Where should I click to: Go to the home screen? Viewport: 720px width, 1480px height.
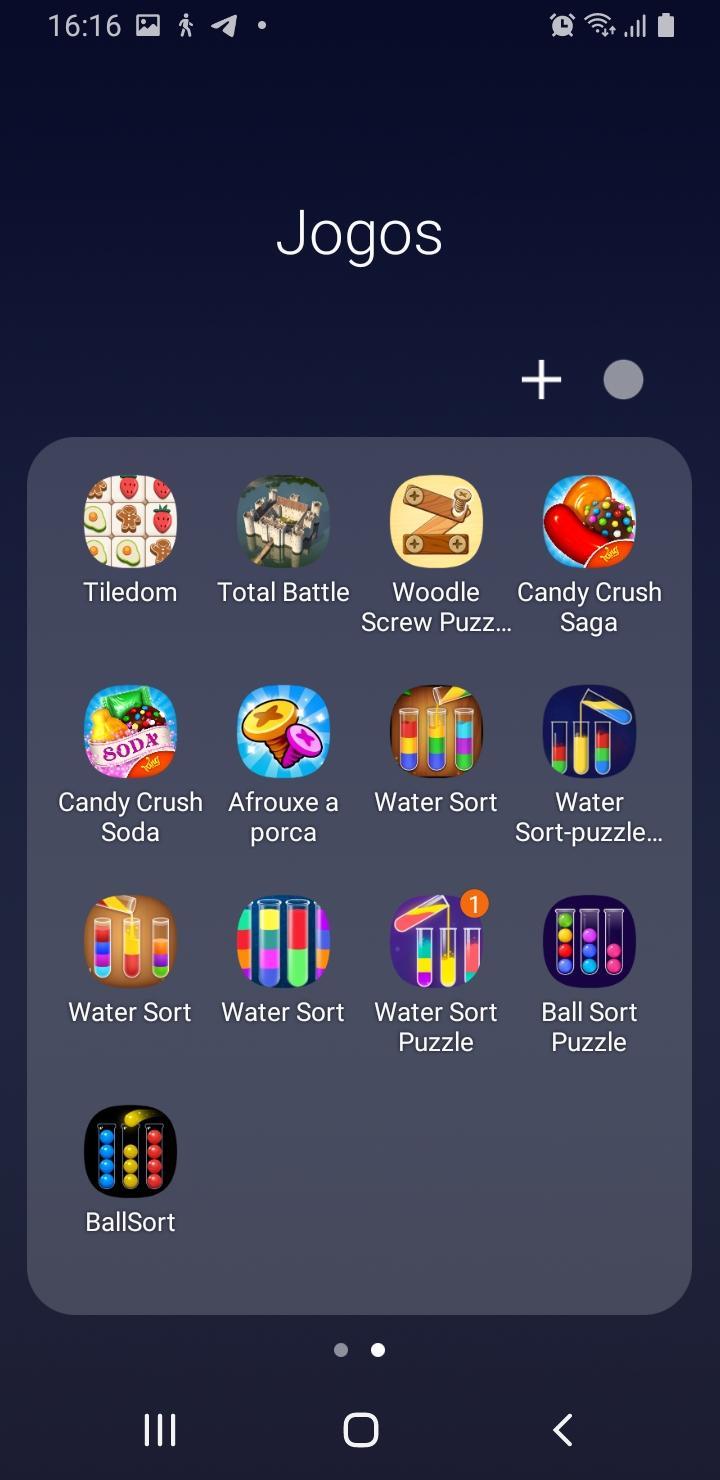(x=360, y=1429)
